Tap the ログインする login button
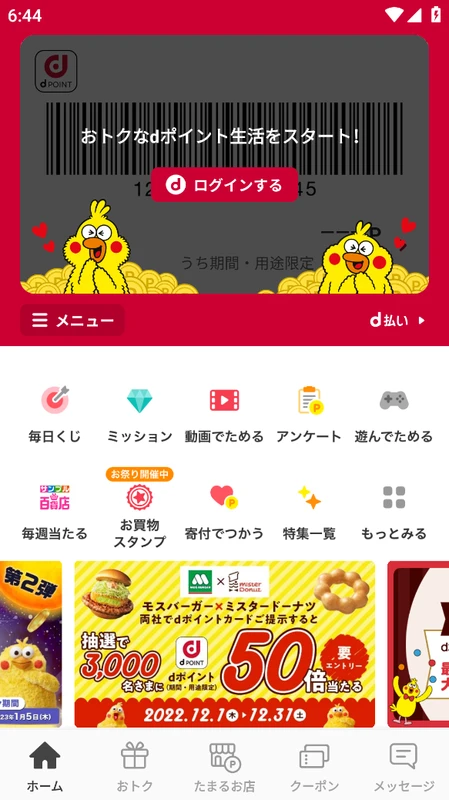The height and width of the screenshot is (800, 449). tap(224, 185)
